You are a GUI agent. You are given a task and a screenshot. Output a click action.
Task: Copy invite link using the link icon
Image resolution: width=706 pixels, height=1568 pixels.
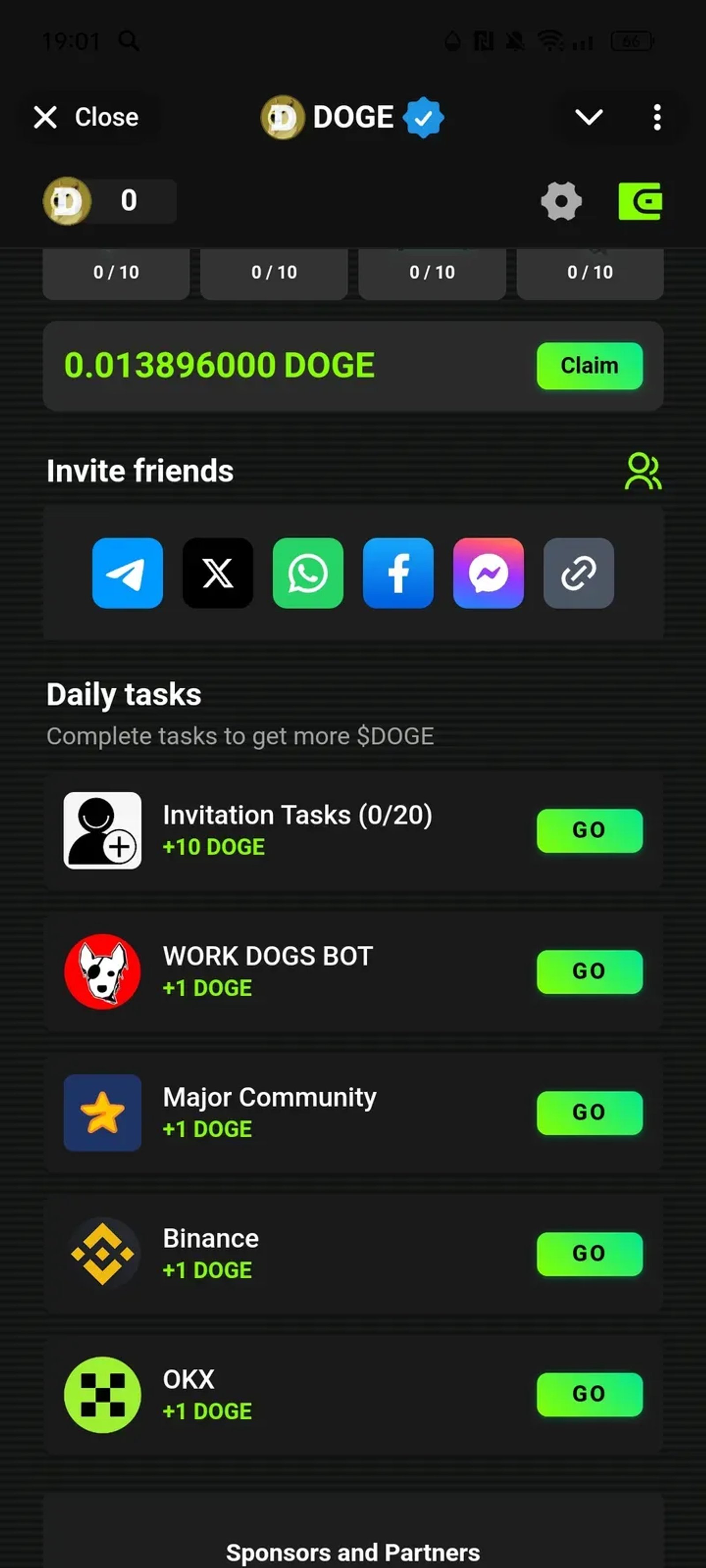pos(578,573)
